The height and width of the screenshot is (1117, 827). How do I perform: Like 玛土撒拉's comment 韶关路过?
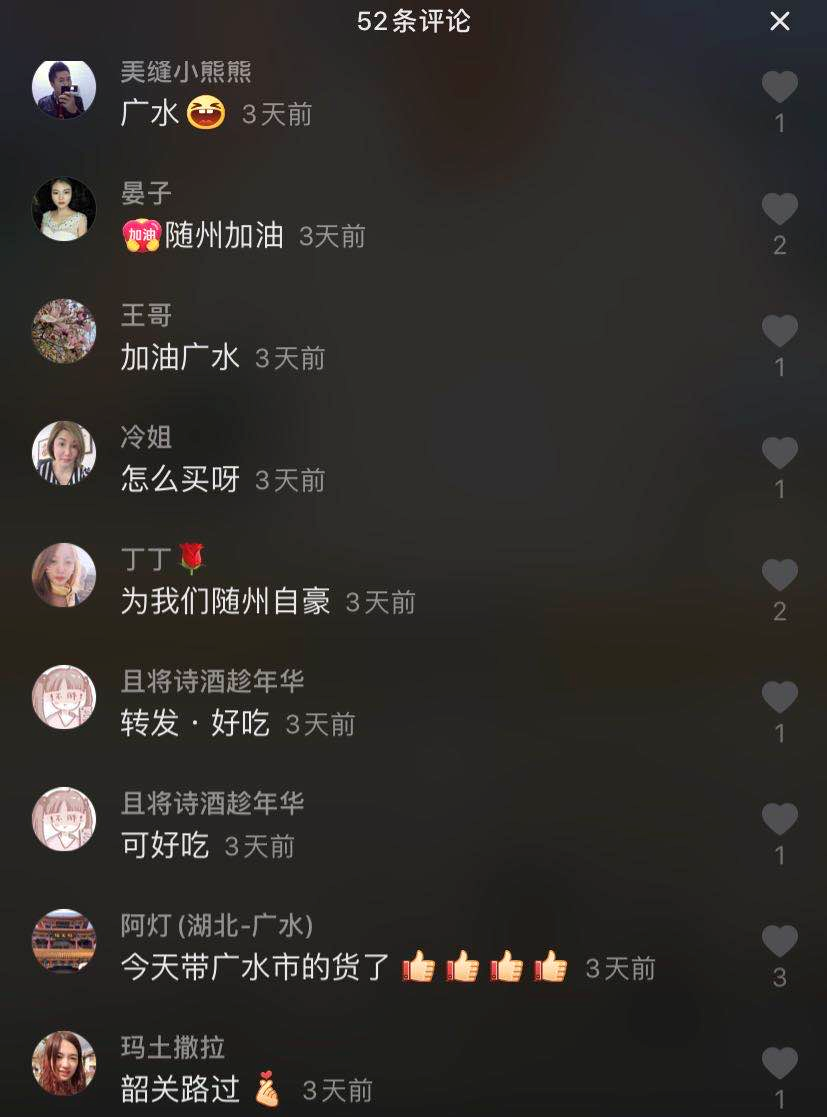pyautogui.click(x=779, y=1064)
